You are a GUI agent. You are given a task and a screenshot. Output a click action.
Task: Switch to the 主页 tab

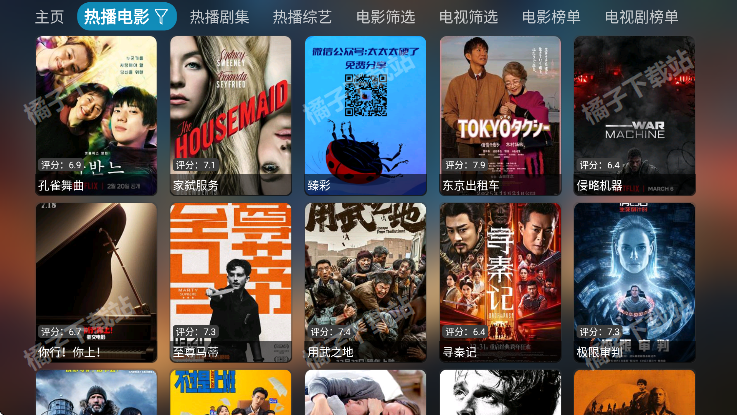pyautogui.click(x=49, y=16)
